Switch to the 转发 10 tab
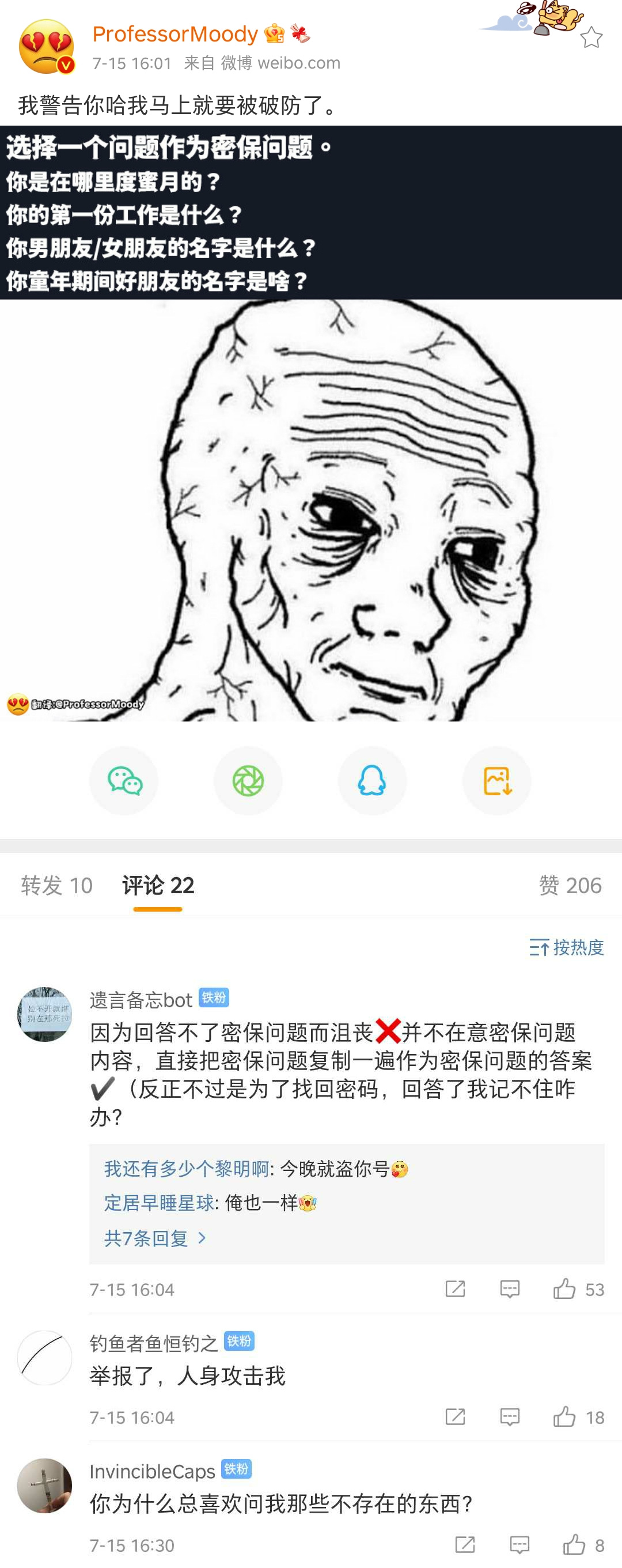 point(56,885)
